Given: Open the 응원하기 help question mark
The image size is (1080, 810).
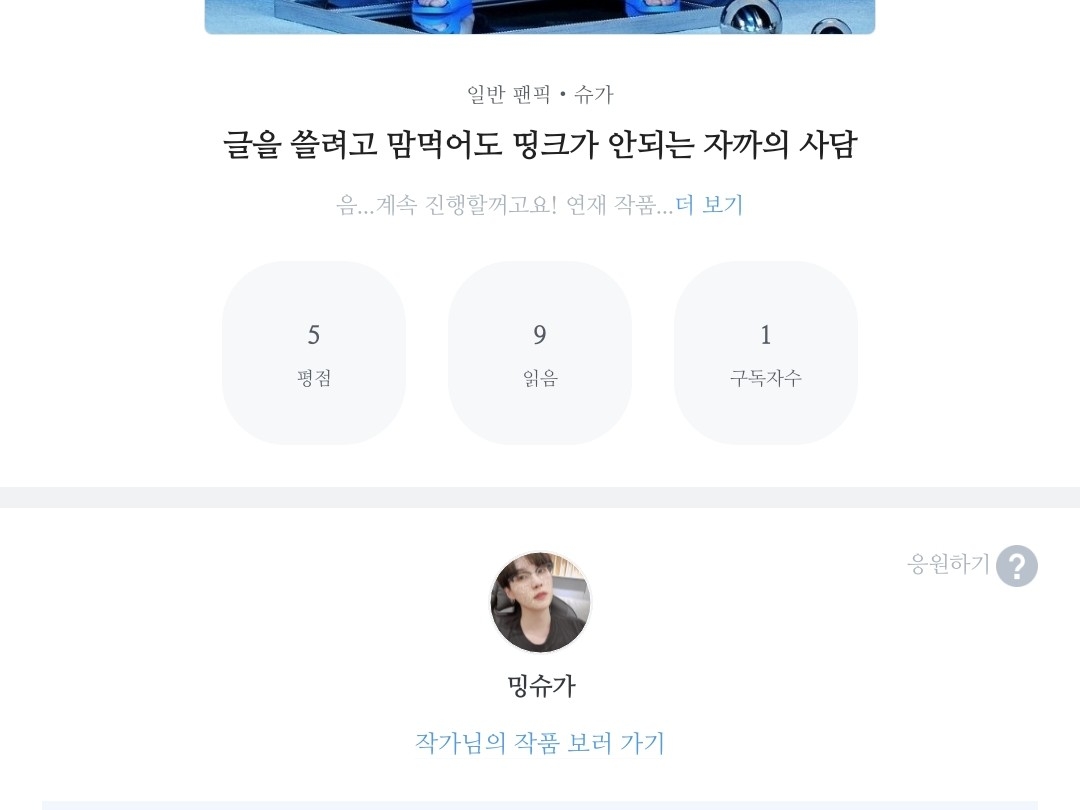Looking at the screenshot, I should [x=1016, y=566].
